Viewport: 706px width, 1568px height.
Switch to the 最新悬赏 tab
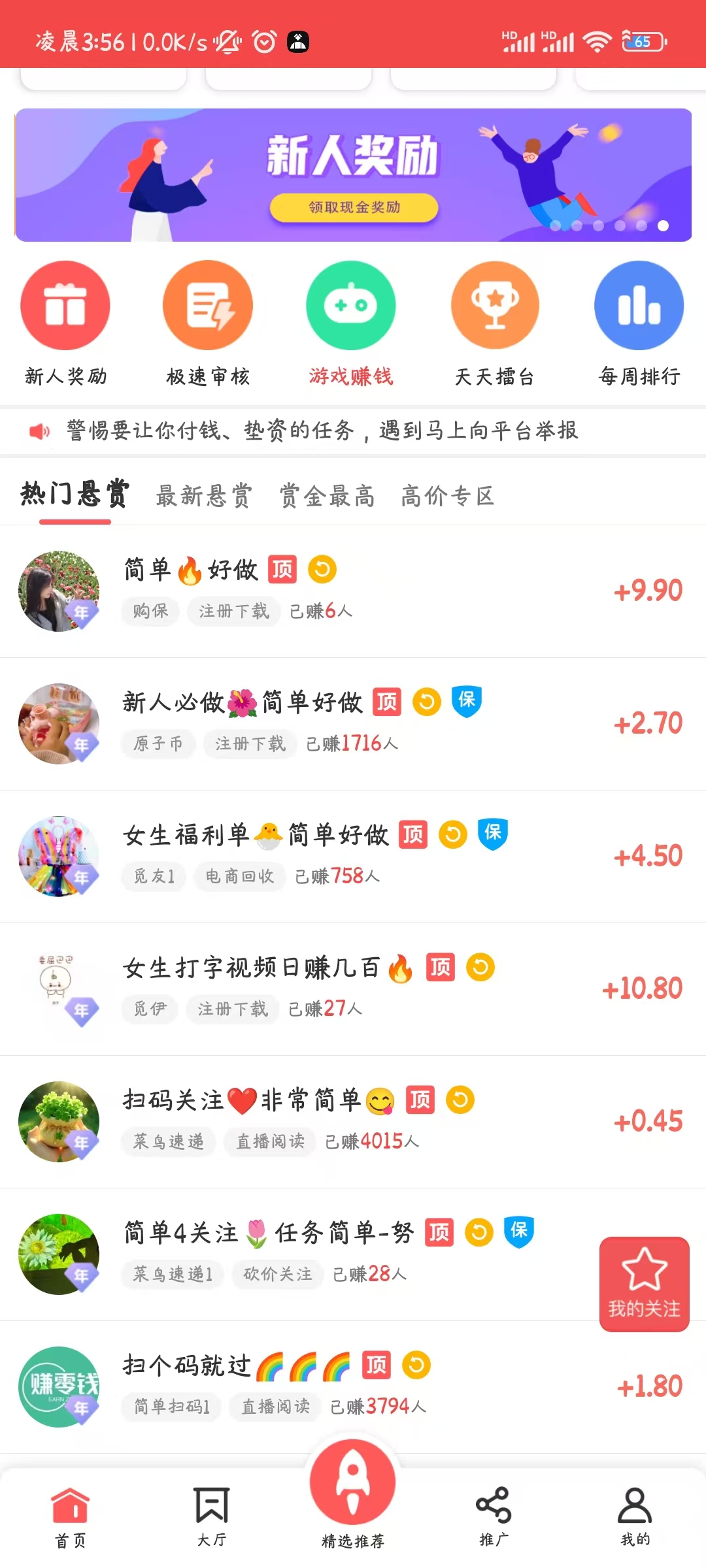[x=203, y=496]
